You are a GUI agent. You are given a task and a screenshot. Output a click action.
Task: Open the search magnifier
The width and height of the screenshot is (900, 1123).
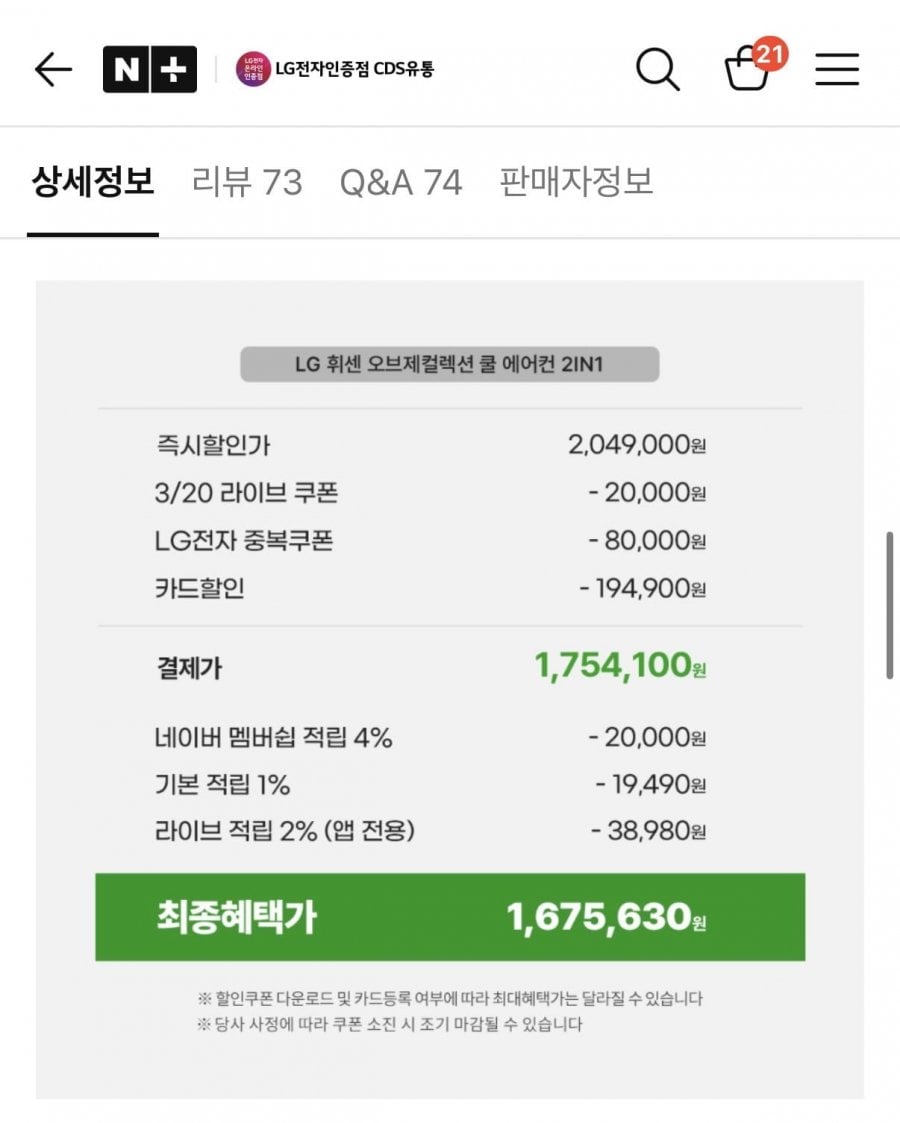click(x=657, y=69)
